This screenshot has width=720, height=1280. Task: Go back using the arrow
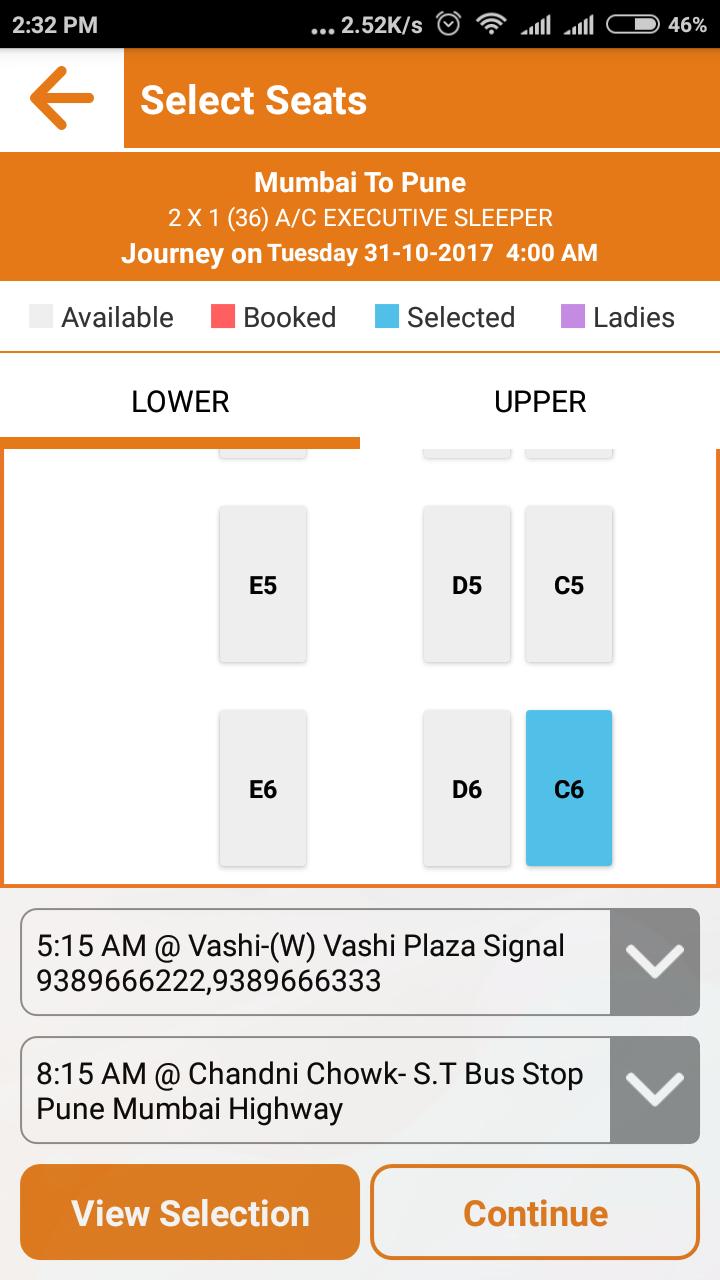tap(62, 98)
